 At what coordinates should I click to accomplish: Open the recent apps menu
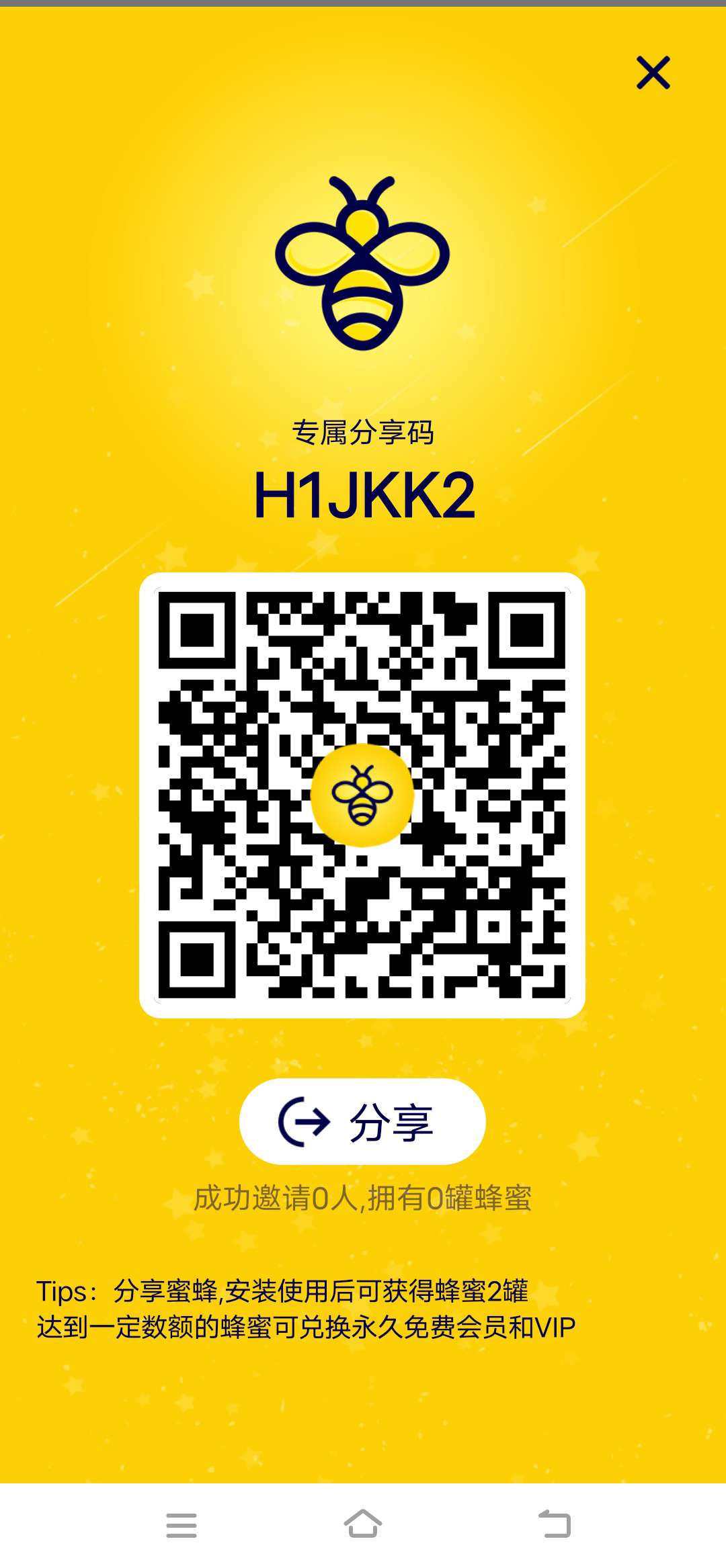(x=182, y=1524)
